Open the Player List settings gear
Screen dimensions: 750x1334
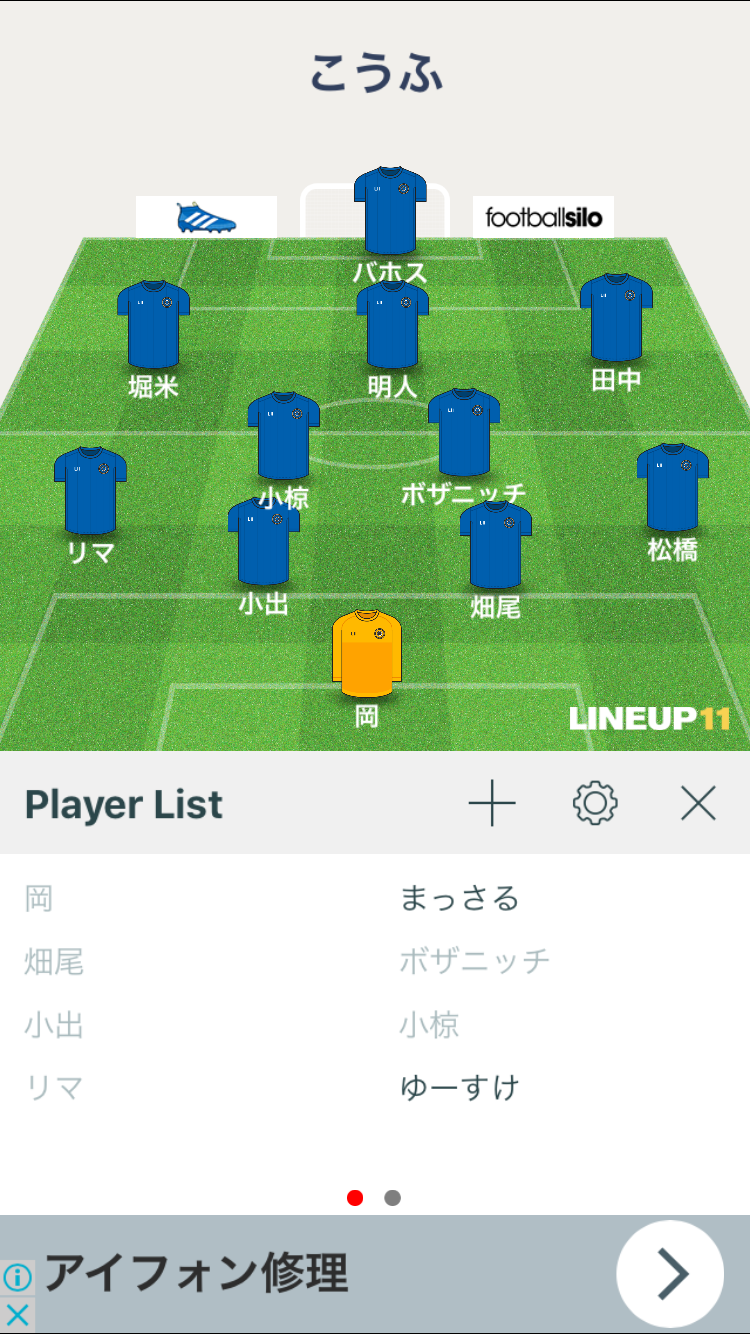click(x=595, y=803)
